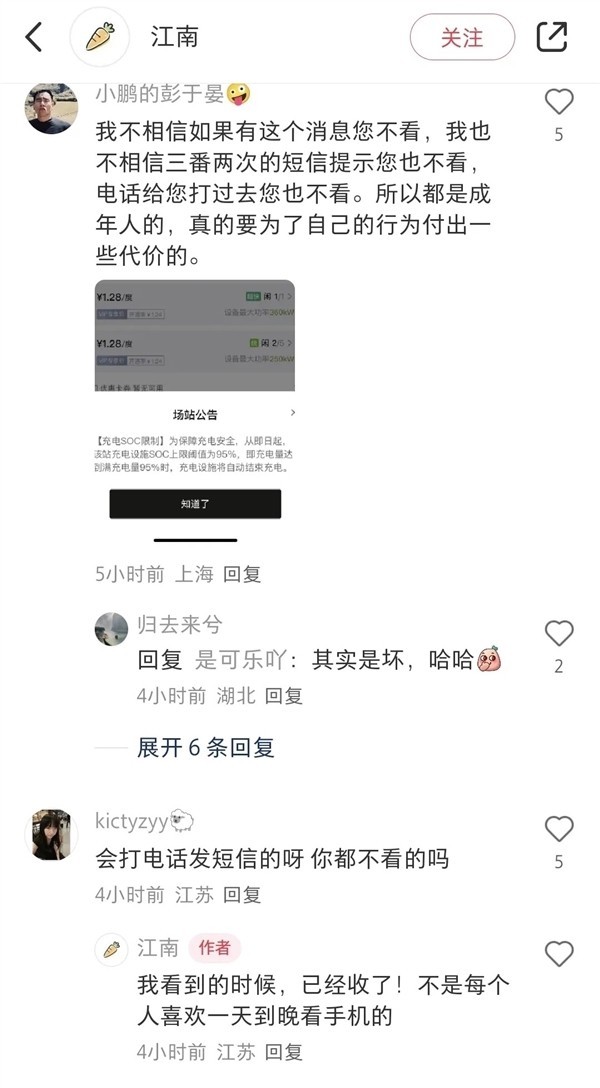600x1088 pixels.
Task: Reply to 小鹏的彭于晏's comment
Action: [242, 574]
